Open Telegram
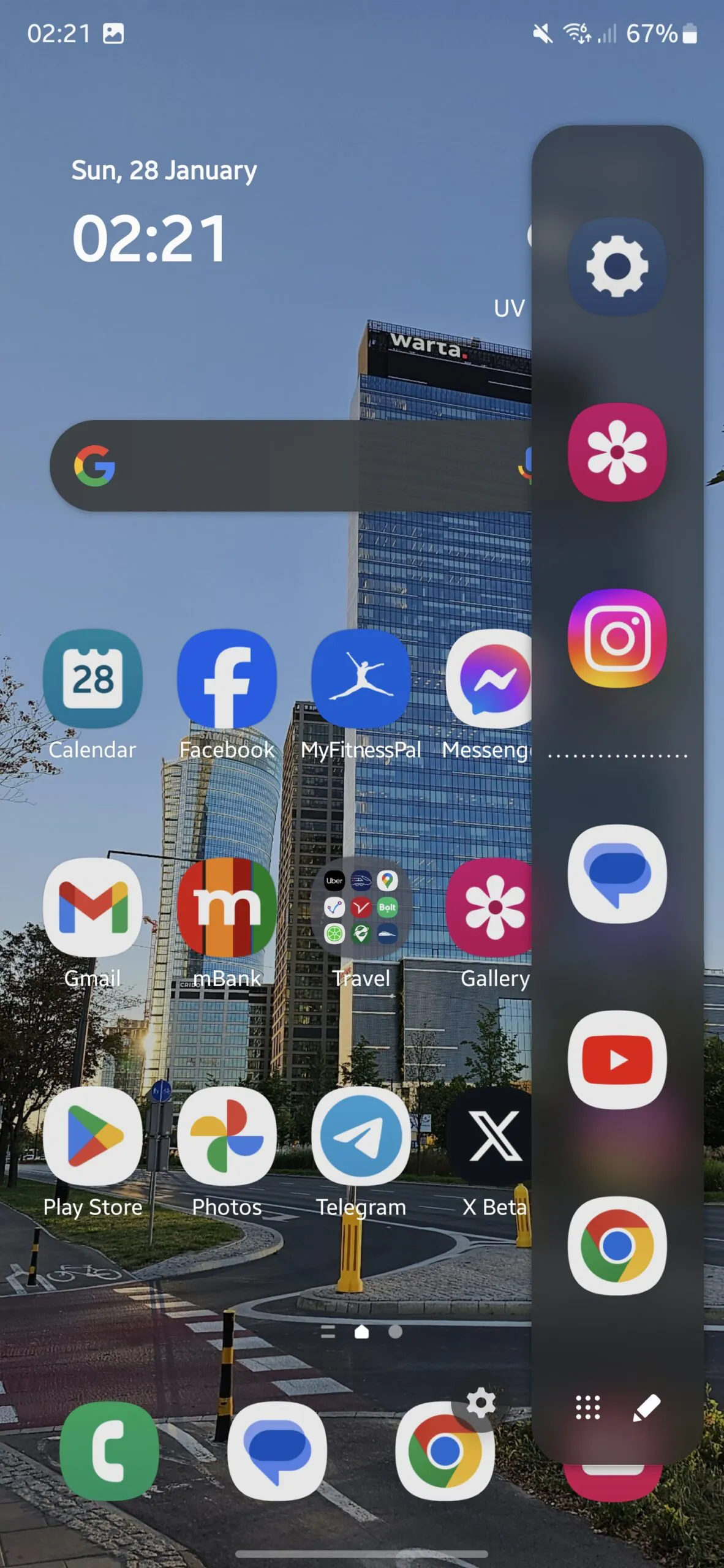This screenshot has height=1568, width=724. tap(361, 1136)
